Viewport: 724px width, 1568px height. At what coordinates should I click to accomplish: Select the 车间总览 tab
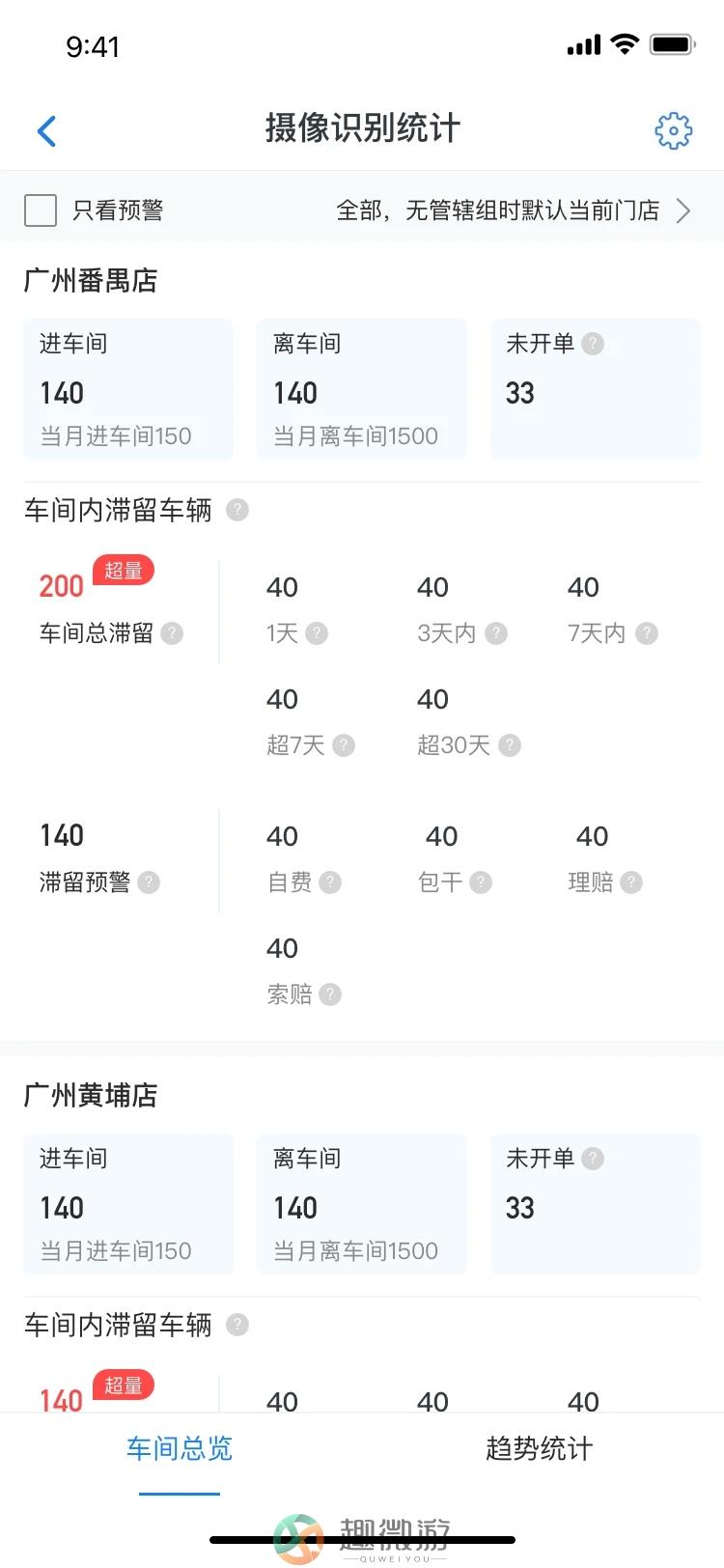click(x=180, y=1448)
